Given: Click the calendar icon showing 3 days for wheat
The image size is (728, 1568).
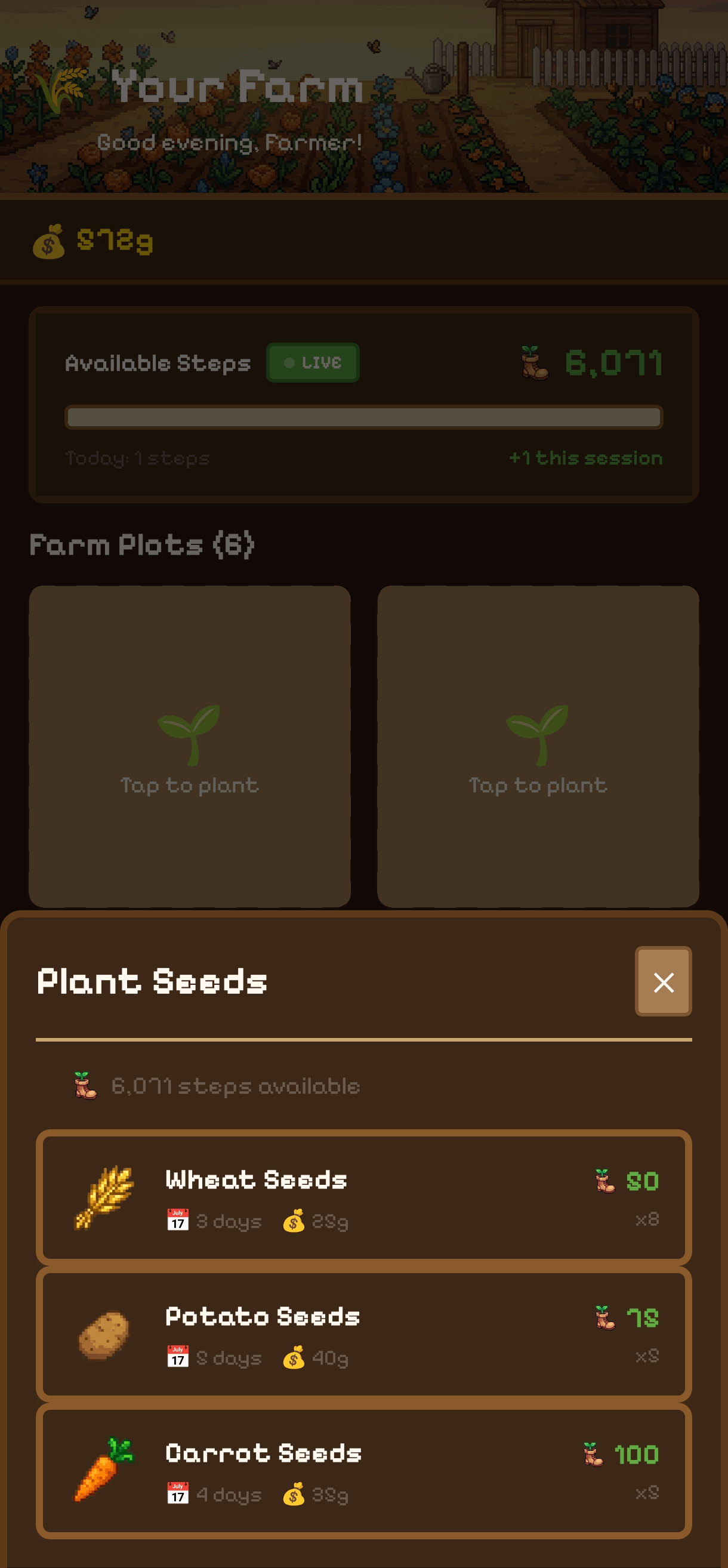Looking at the screenshot, I should pos(177,1220).
